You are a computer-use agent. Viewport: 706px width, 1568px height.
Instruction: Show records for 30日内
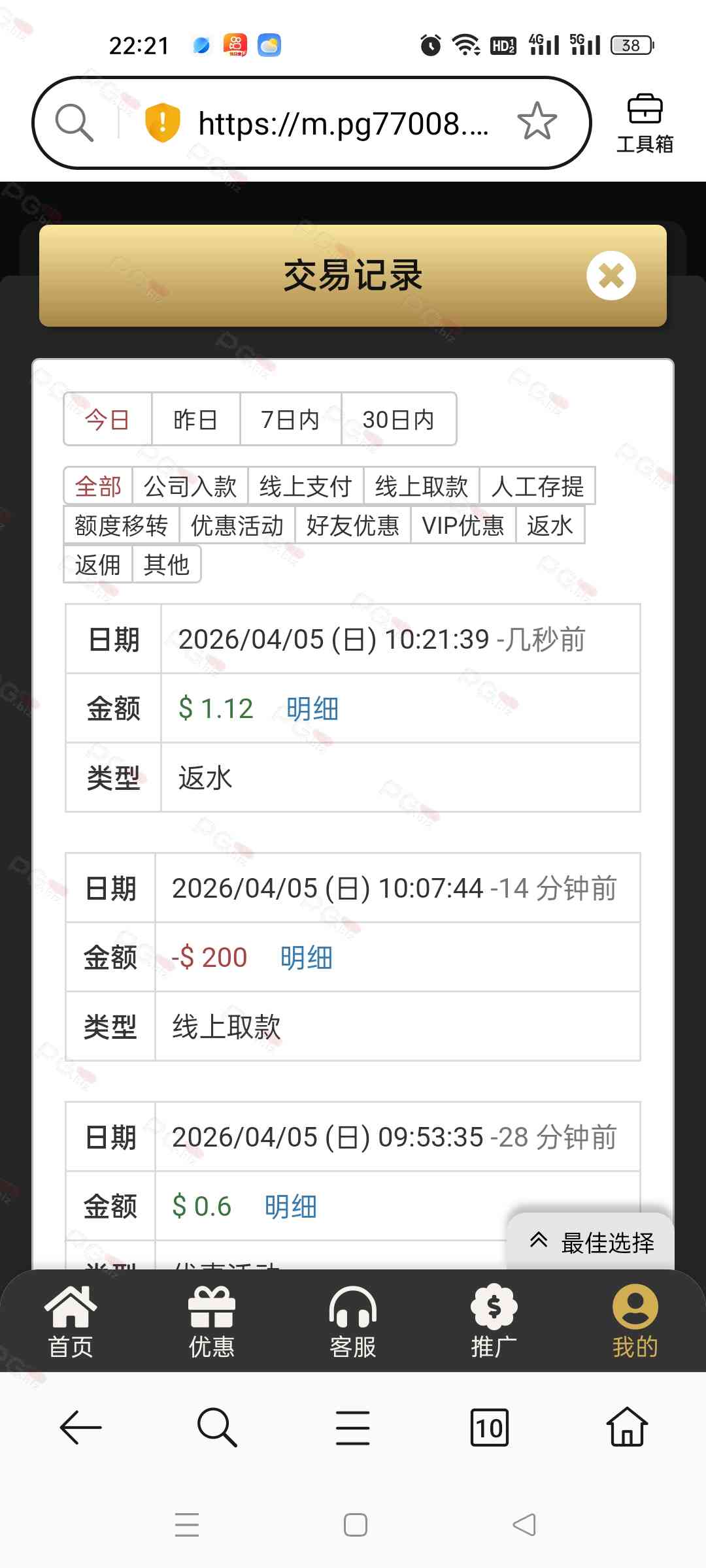(x=398, y=419)
